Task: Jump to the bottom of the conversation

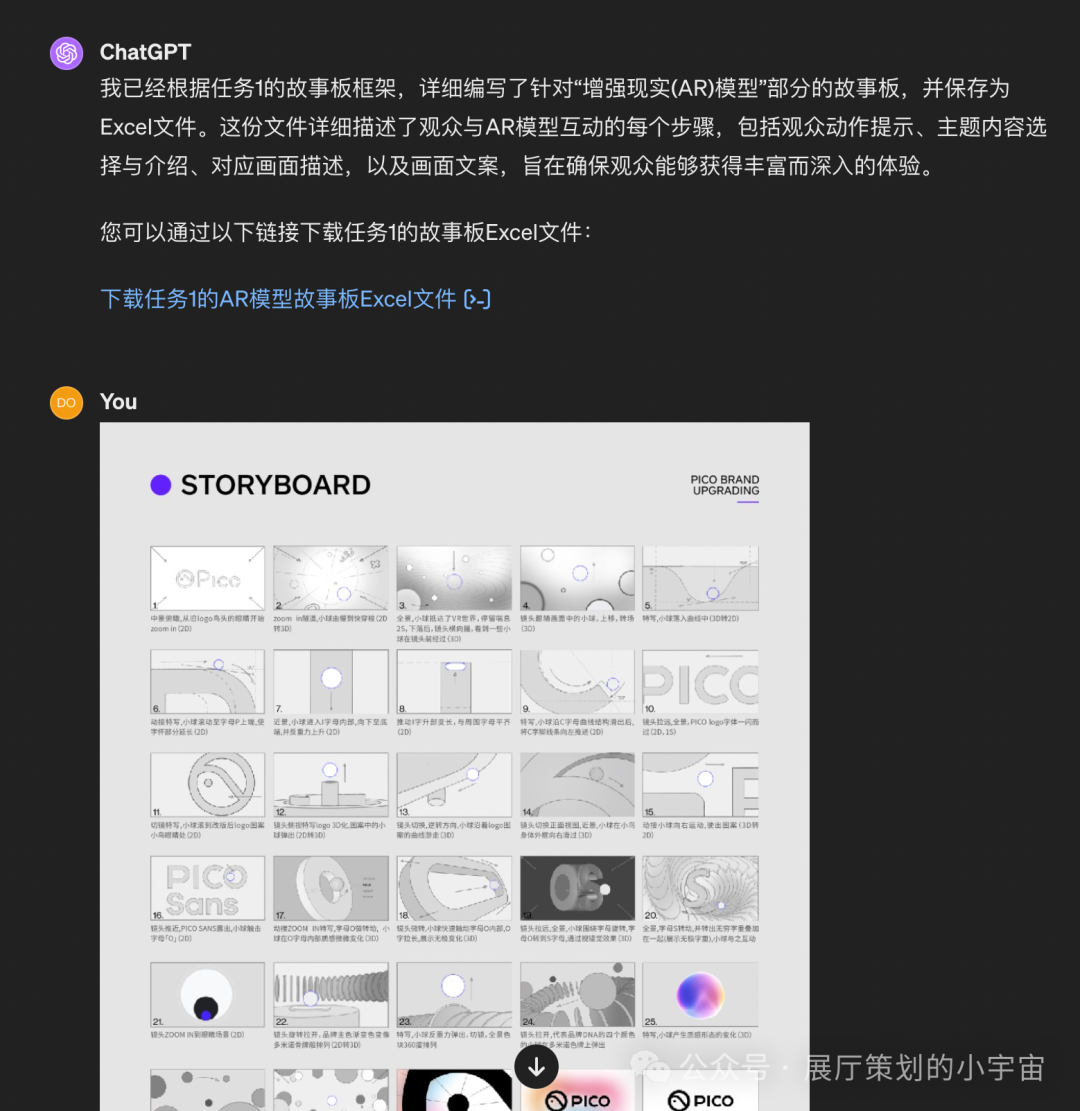Action: pos(537,1066)
